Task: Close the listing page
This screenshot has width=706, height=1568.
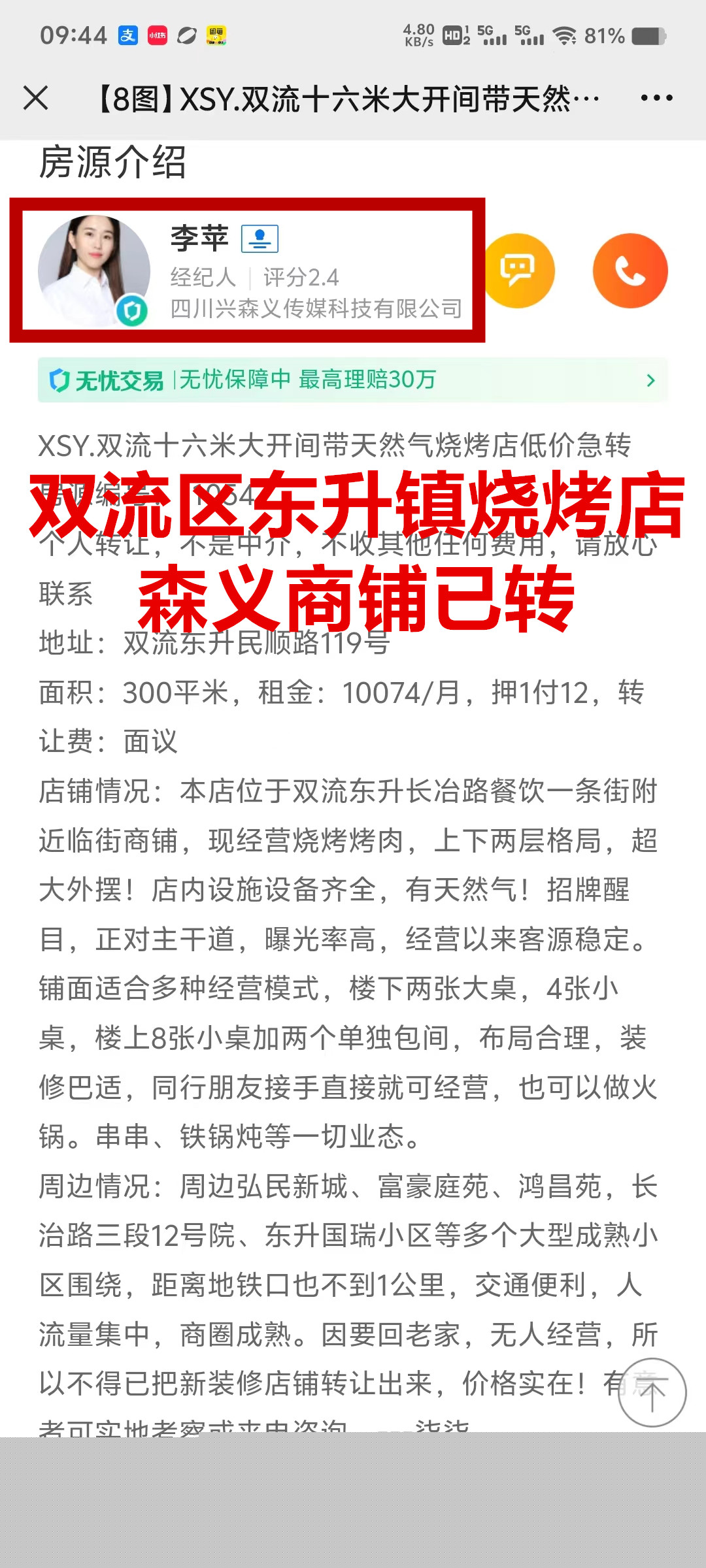Action: (x=36, y=98)
